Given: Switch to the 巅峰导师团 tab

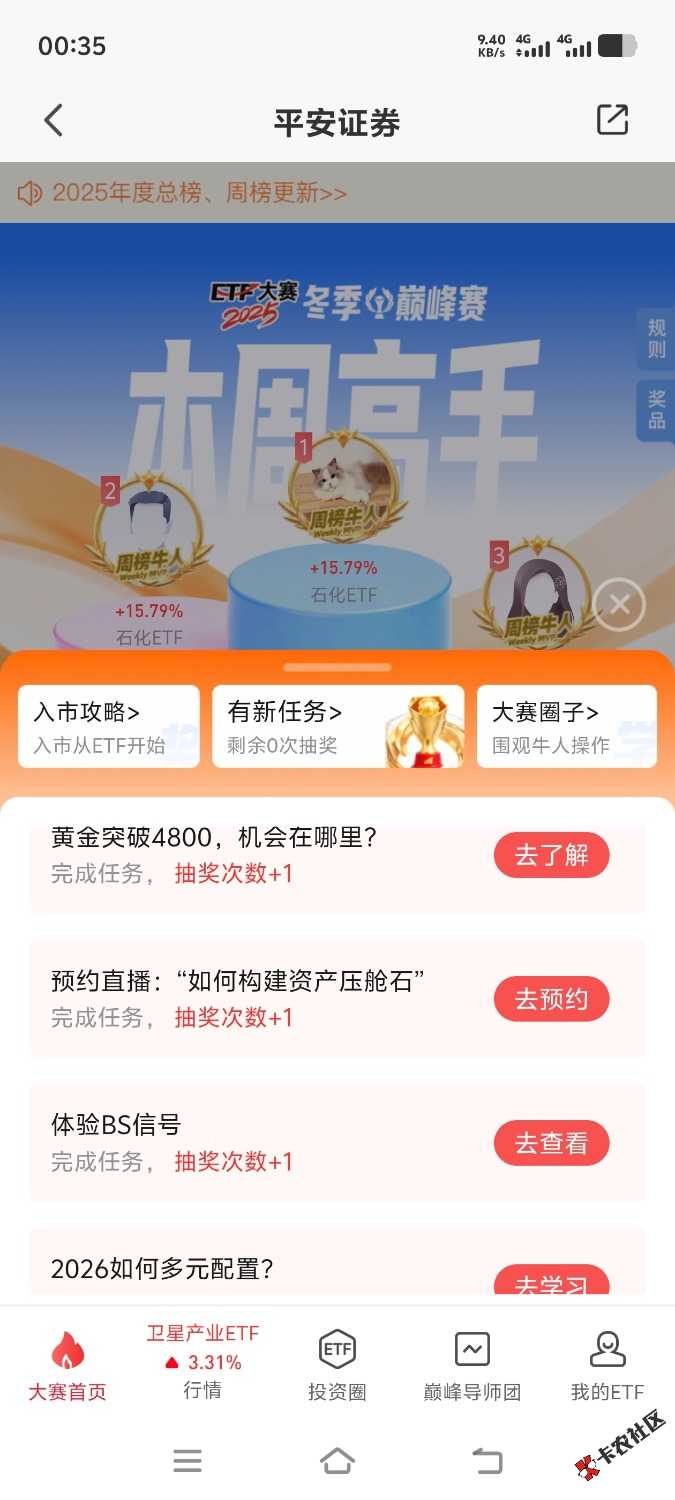Looking at the screenshot, I should [472, 1366].
